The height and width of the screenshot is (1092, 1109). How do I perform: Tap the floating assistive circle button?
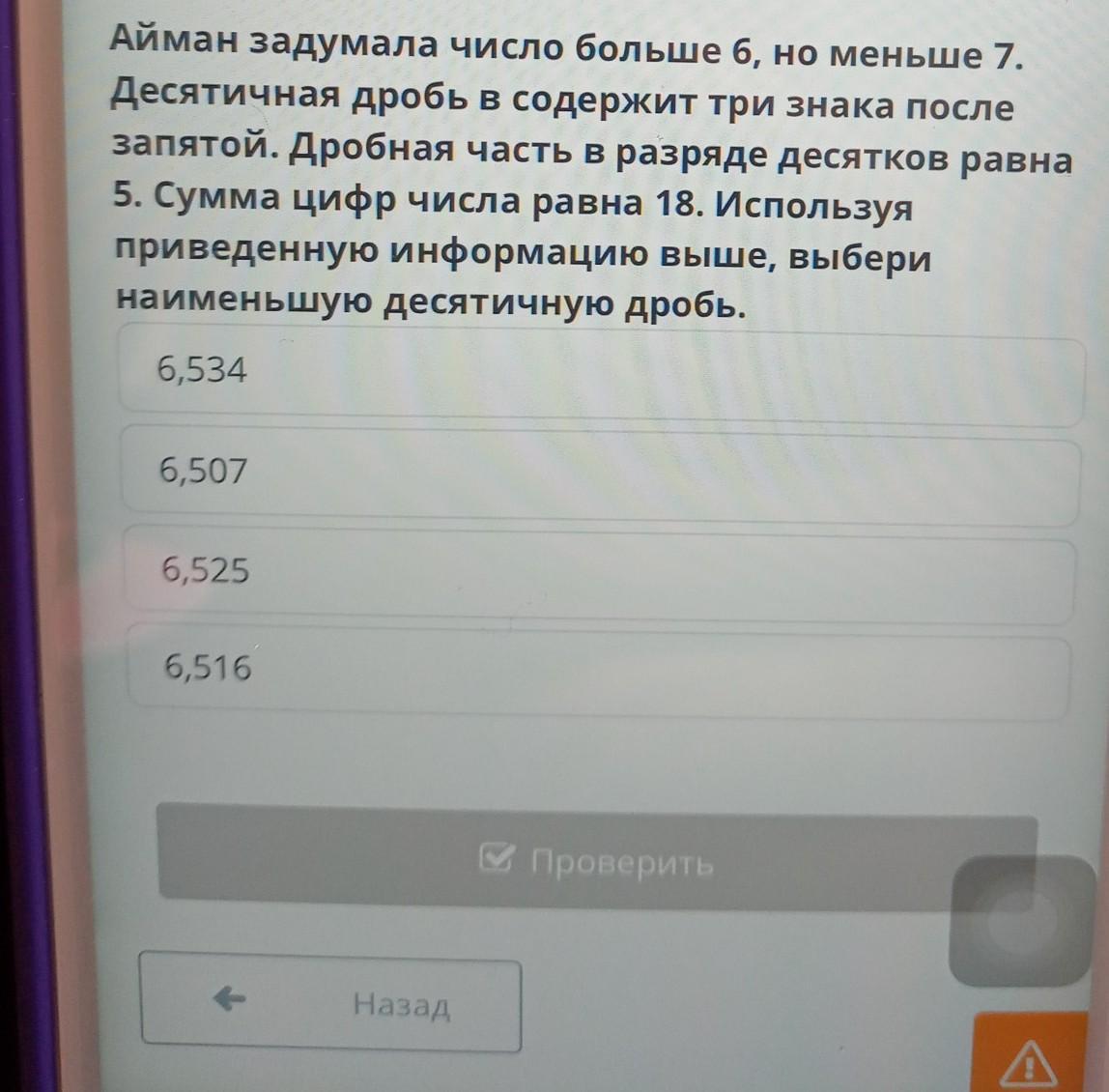1022,920
